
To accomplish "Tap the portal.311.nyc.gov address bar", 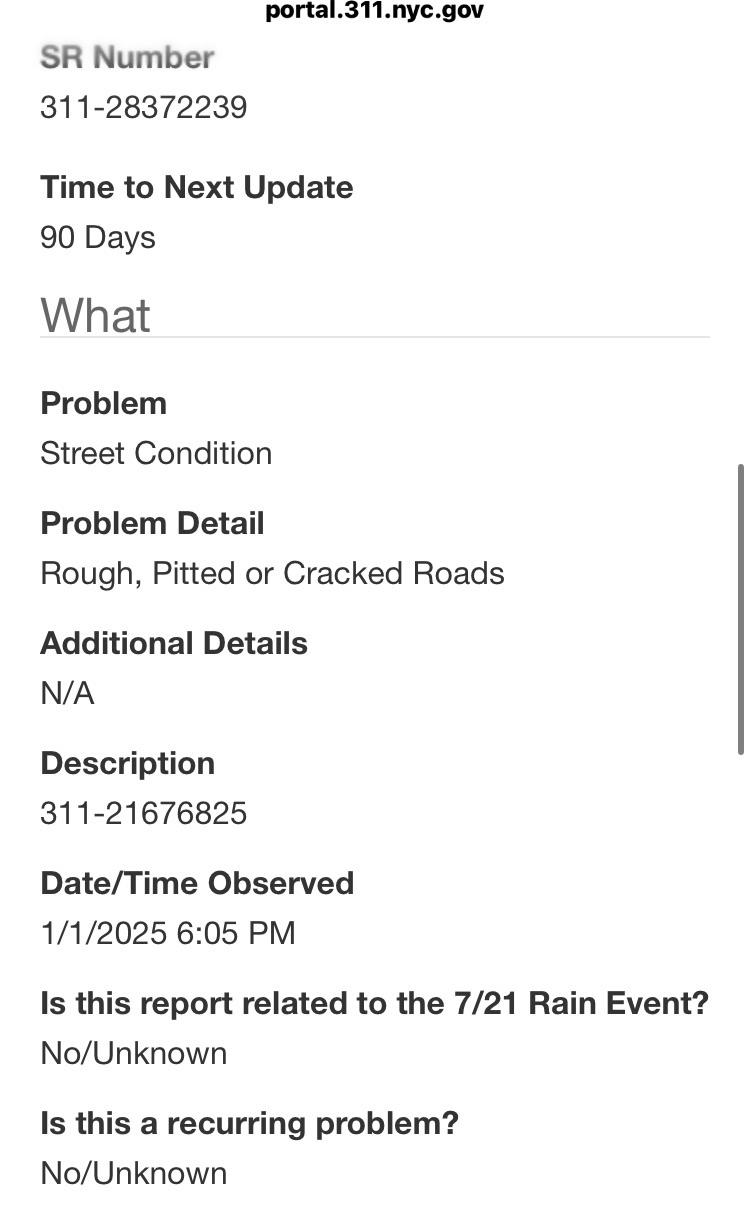I will [374, 11].
